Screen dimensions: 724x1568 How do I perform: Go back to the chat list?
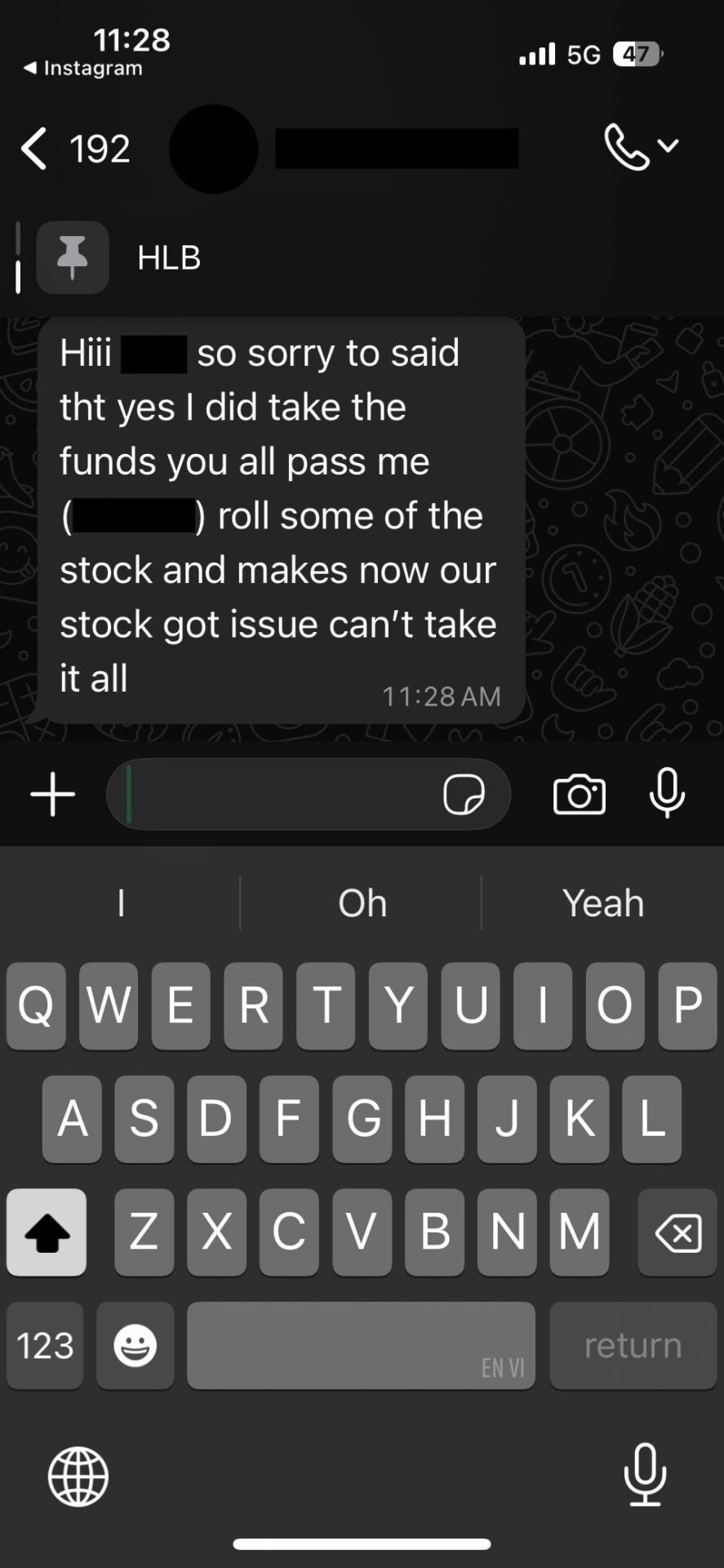(x=34, y=149)
